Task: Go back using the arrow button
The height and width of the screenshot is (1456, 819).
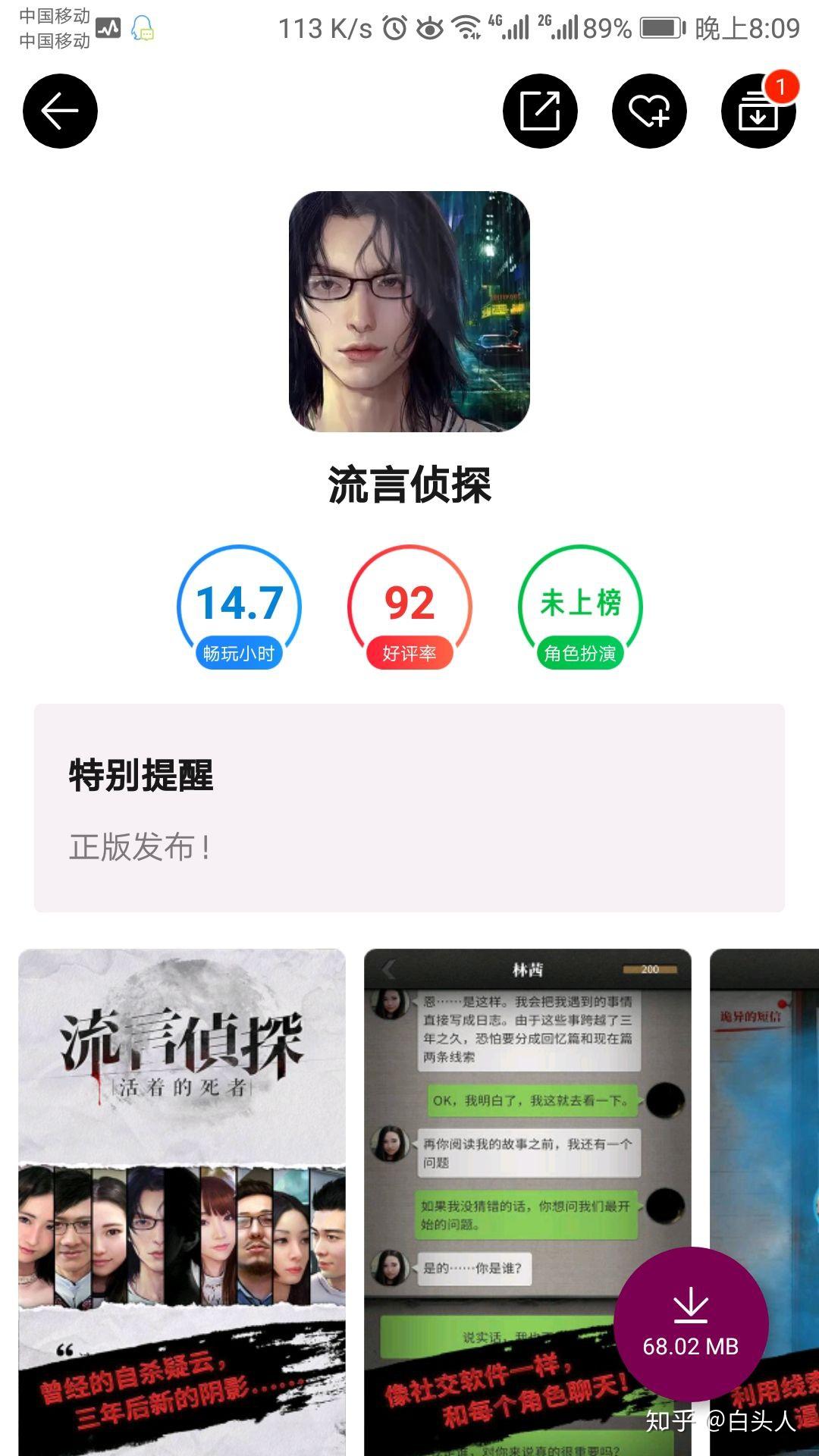Action: (x=60, y=111)
